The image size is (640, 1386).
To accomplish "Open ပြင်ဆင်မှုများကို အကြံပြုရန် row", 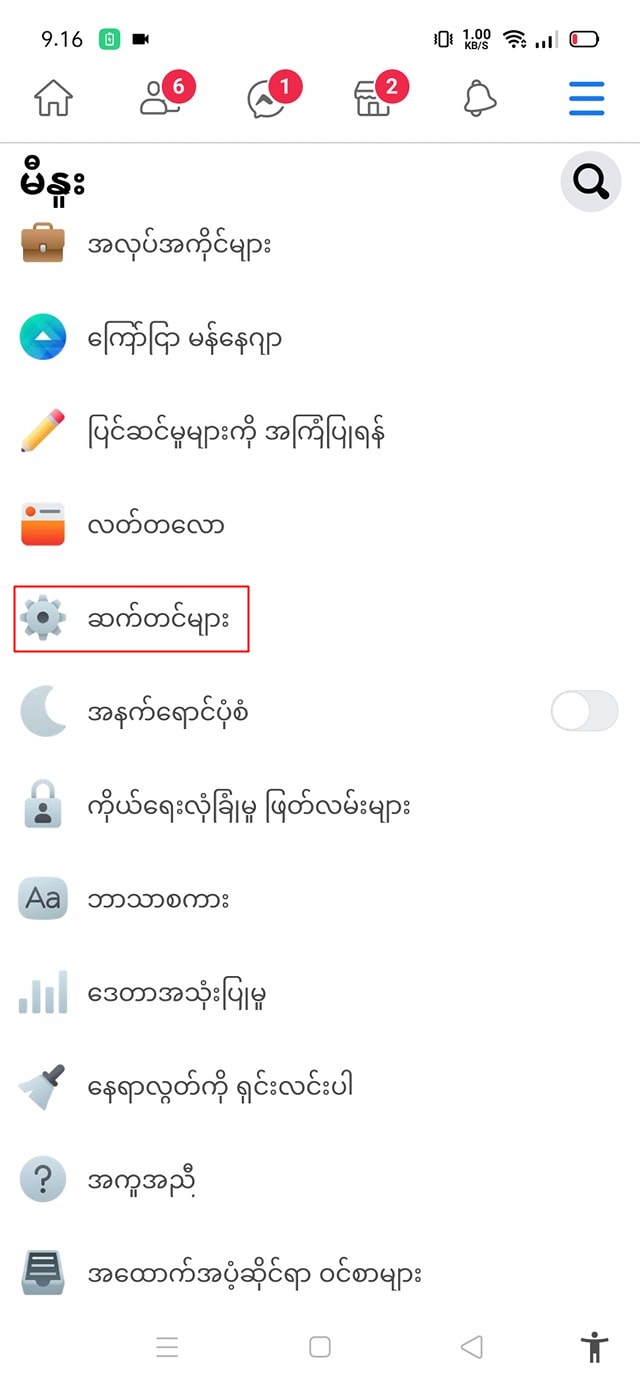I will pyautogui.click(x=237, y=432).
